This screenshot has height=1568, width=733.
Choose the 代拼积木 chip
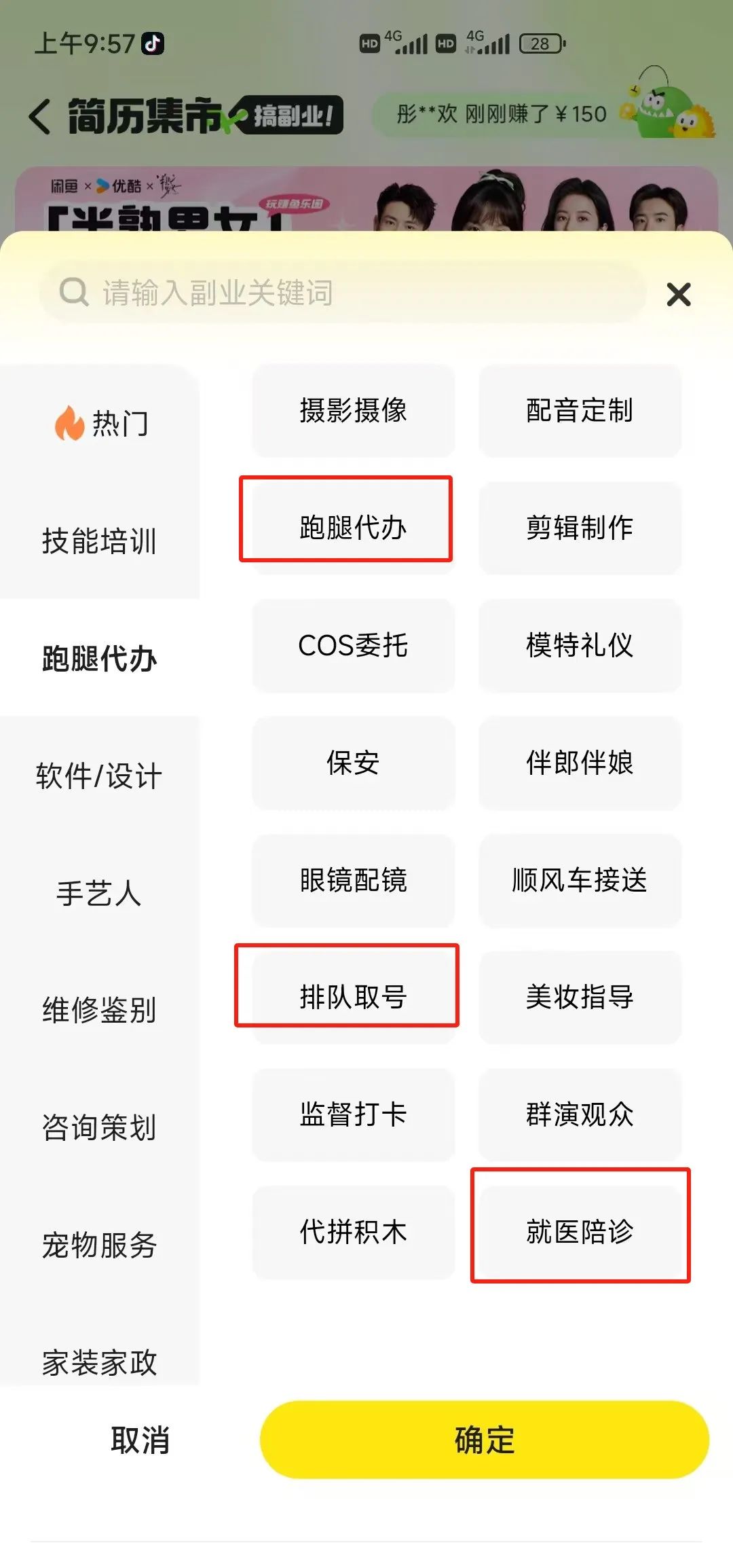point(354,1232)
